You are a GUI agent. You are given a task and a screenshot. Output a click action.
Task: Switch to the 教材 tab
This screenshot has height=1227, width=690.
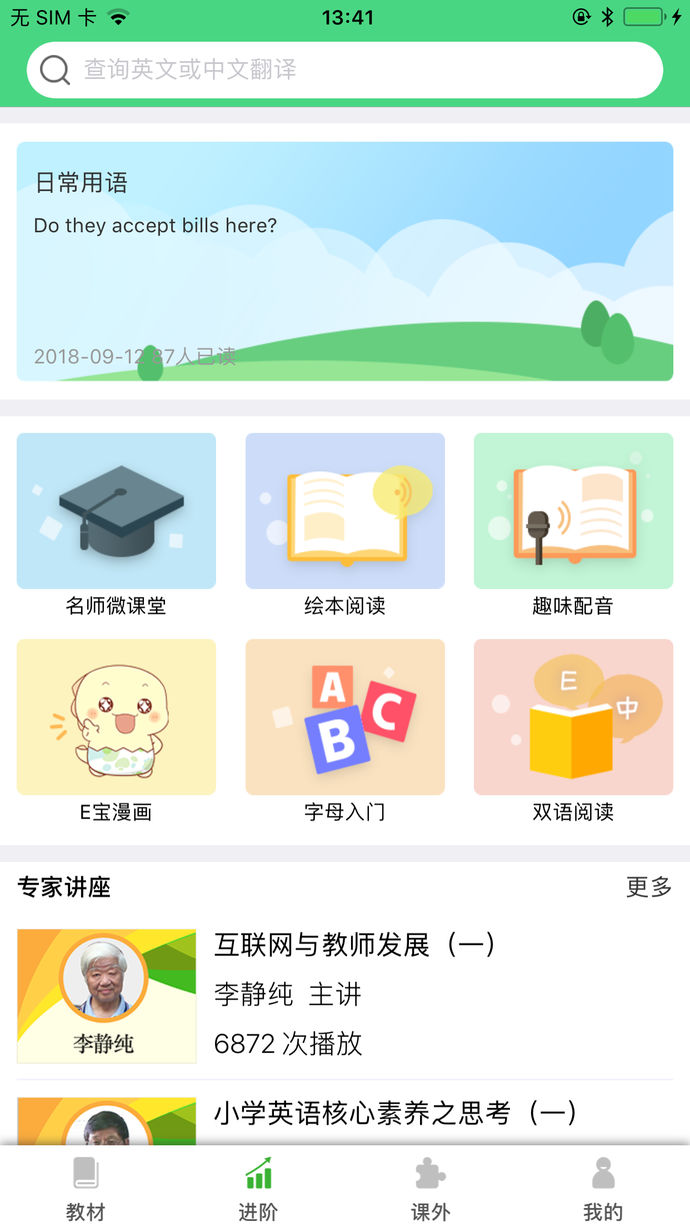[x=86, y=1188]
